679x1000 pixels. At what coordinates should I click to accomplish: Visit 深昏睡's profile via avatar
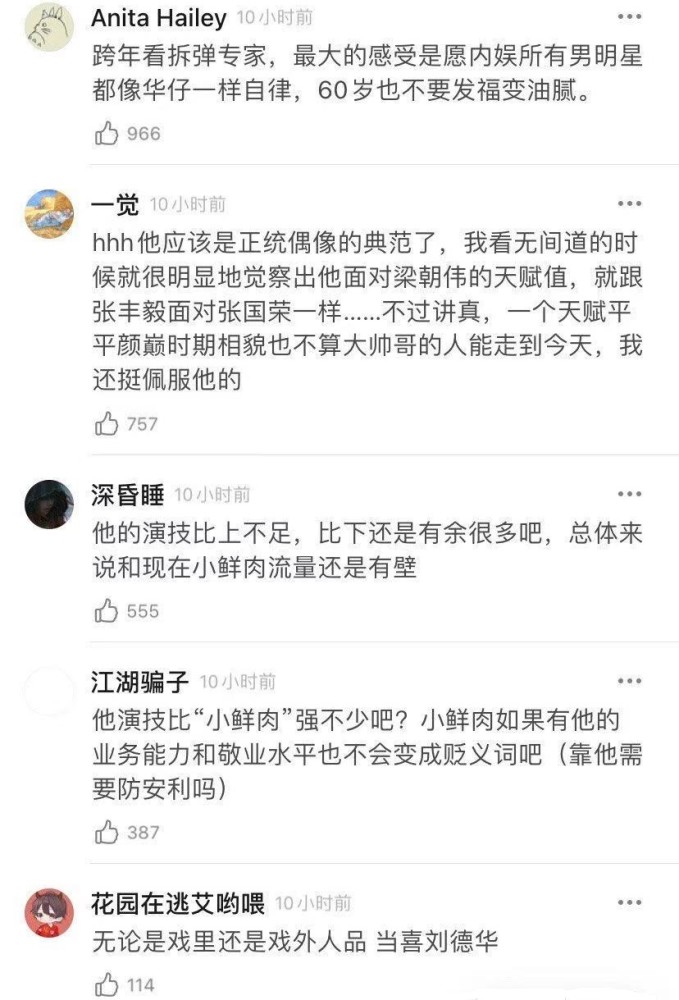[49, 504]
